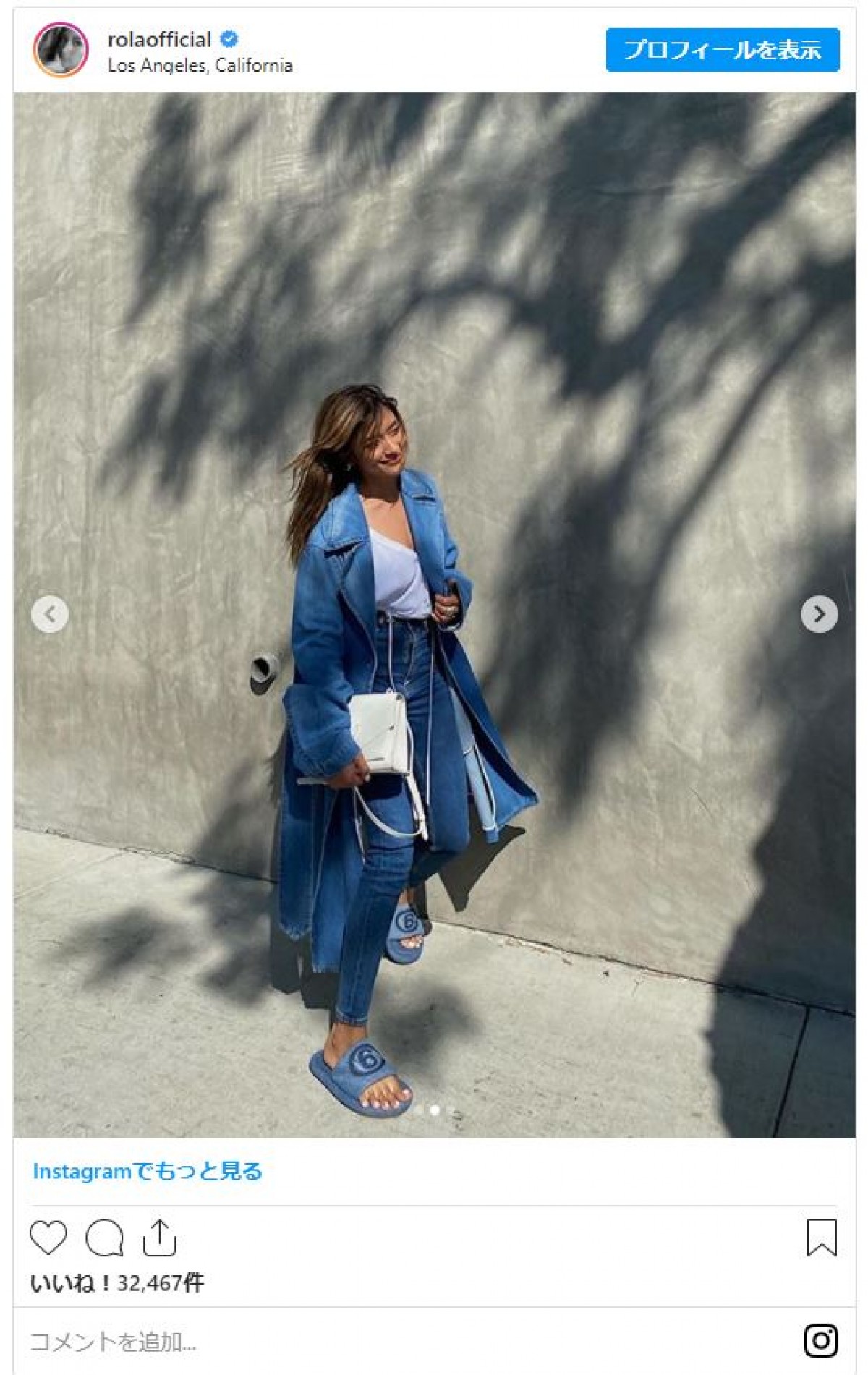Open Instagram via the logo icon
Image resolution: width=868 pixels, height=1375 pixels.
(821, 1341)
